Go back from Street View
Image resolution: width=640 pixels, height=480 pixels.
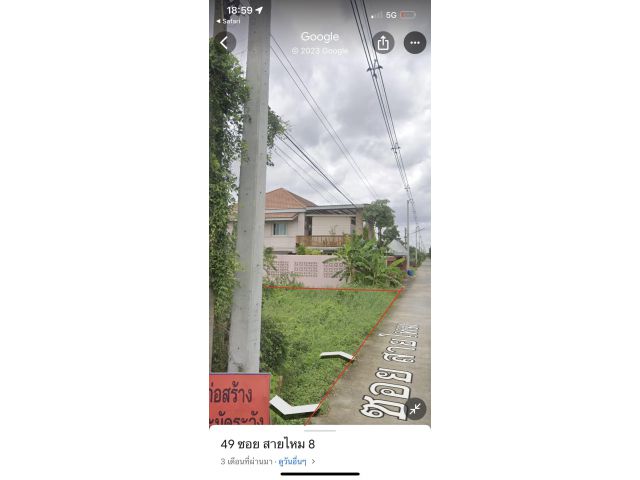[225, 42]
